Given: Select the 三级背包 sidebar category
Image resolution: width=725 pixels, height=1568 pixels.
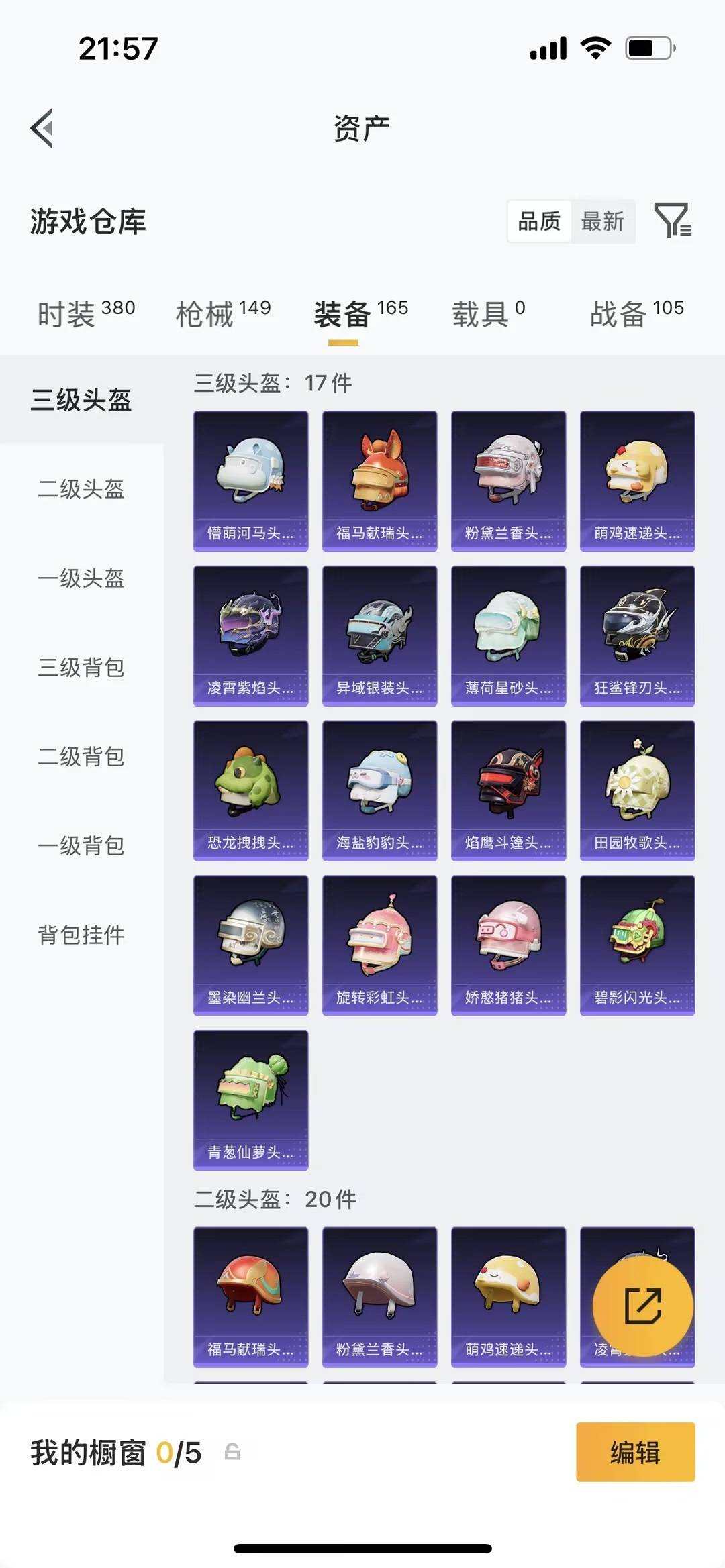Looking at the screenshot, I should (82, 668).
